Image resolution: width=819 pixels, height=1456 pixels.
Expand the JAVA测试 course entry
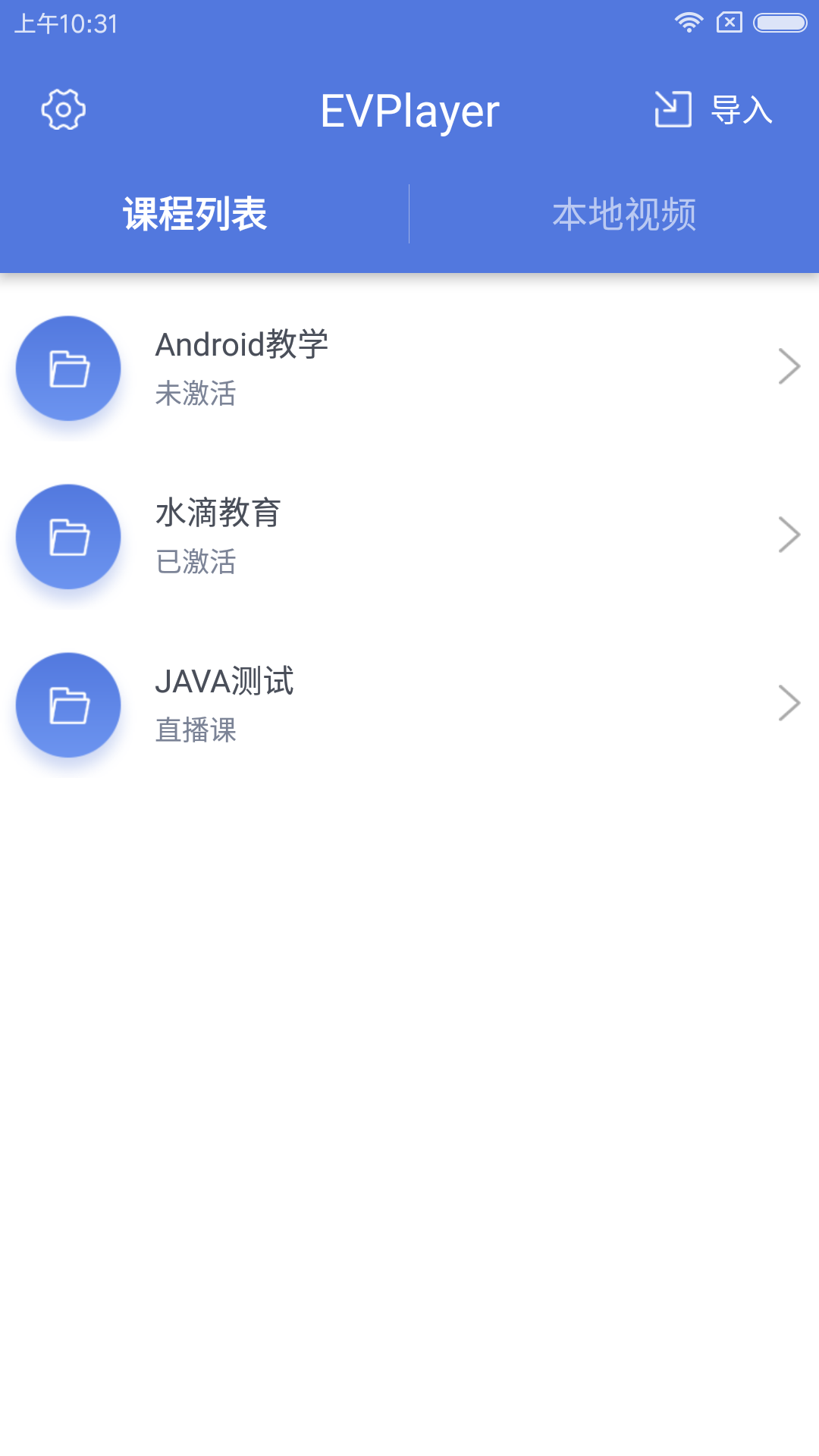pos(789,703)
